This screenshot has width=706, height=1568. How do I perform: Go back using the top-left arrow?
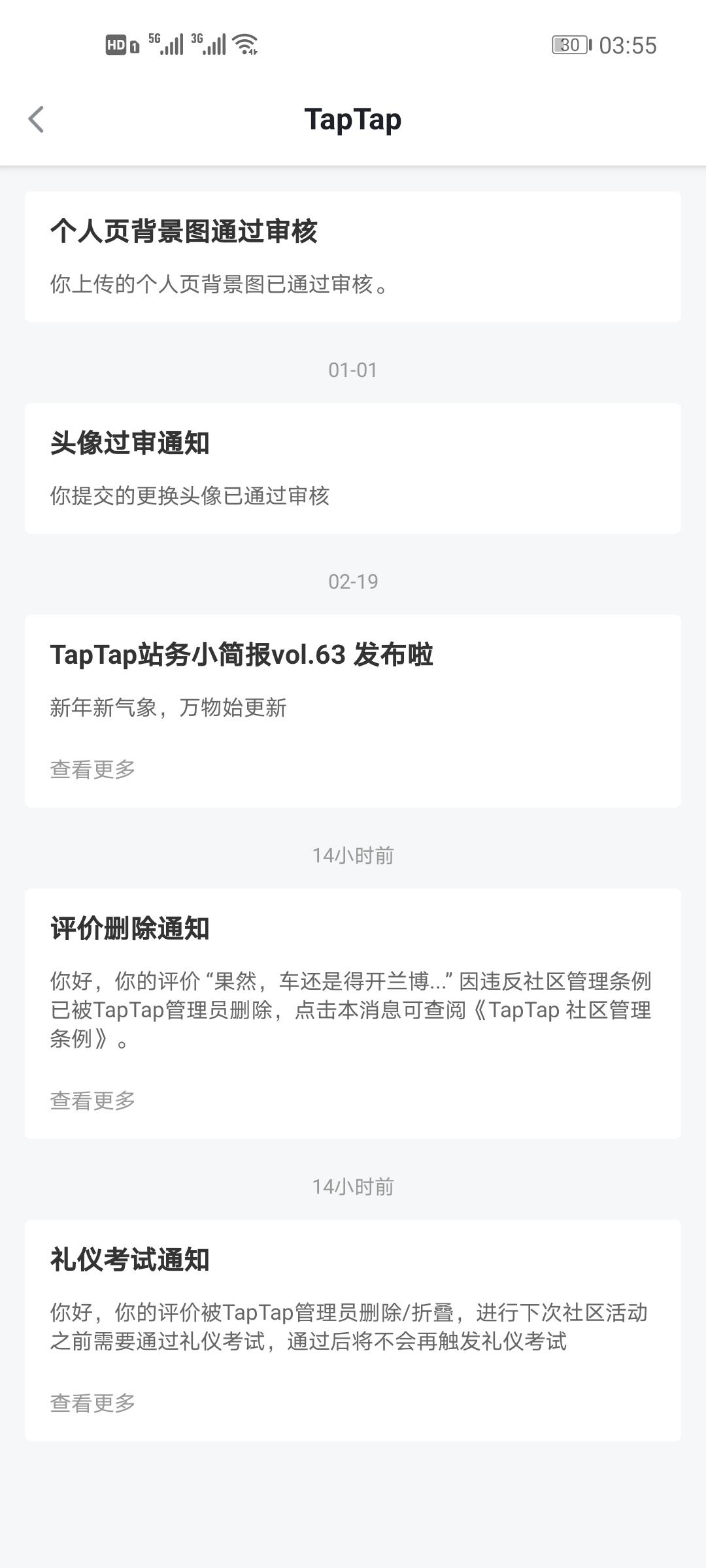(x=37, y=120)
